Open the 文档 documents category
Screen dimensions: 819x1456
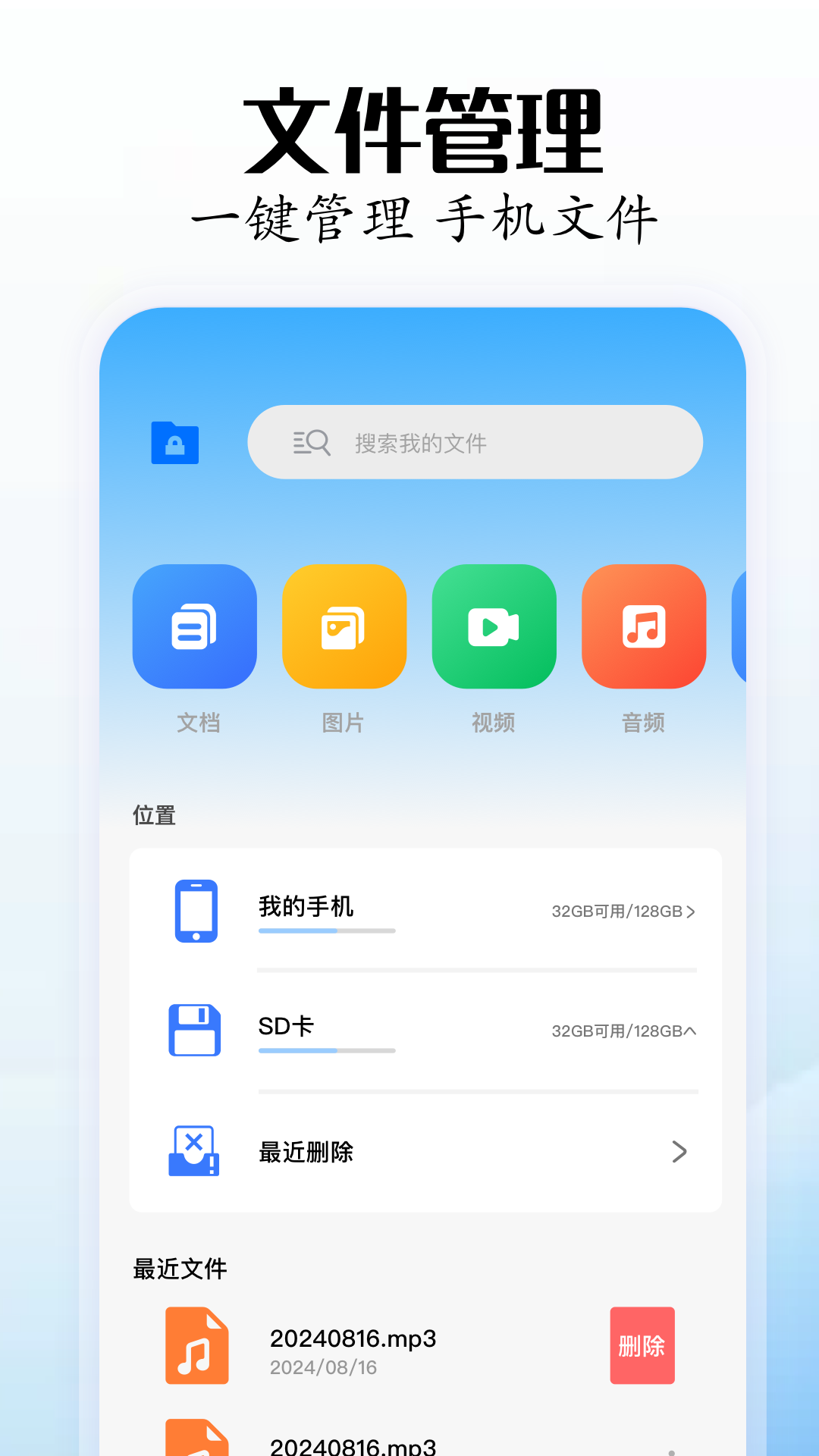click(x=195, y=627)
